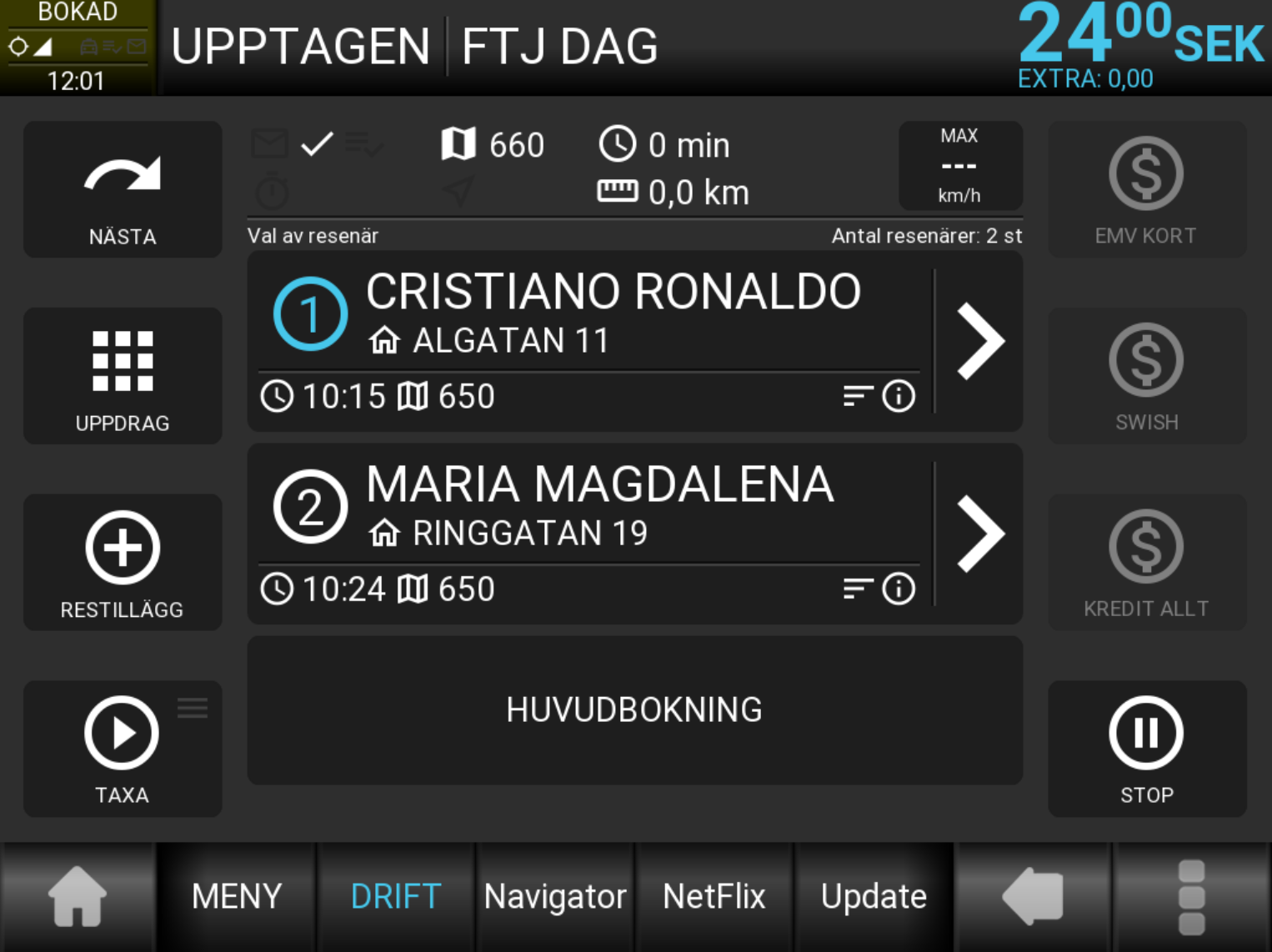Image resolution: width=1272 pixels, height=952 pixels.
Task: Go back with the arrow button
Action: tap(1033, 897)
